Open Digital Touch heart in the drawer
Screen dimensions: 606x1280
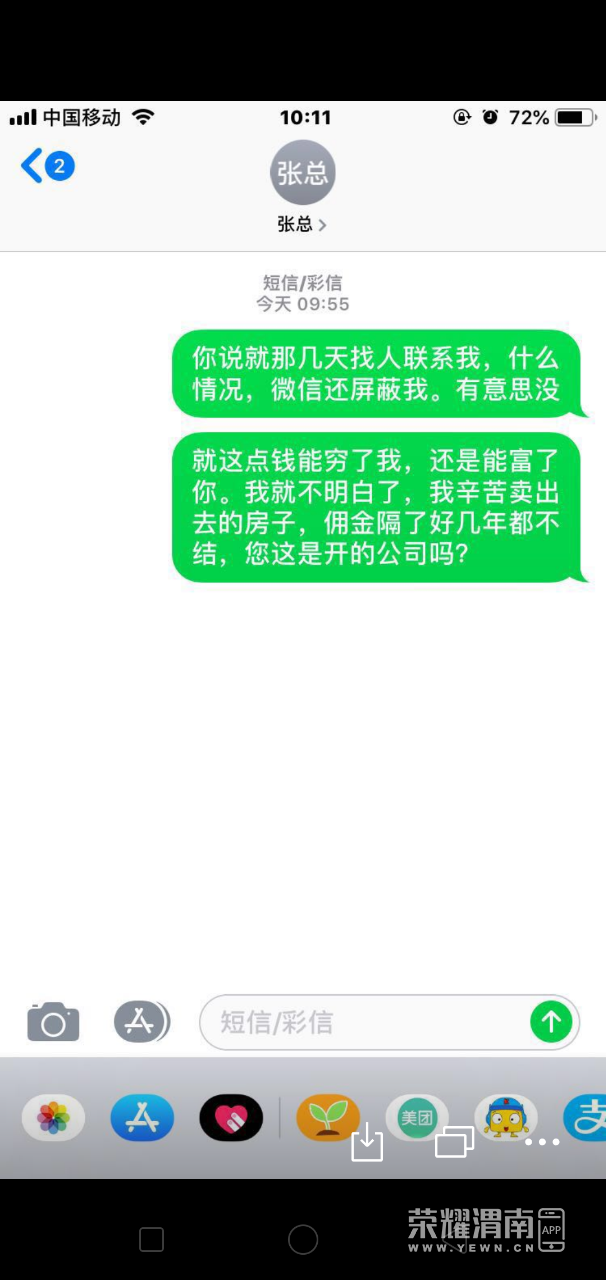pyautogui.click(x=231, y=1118)
